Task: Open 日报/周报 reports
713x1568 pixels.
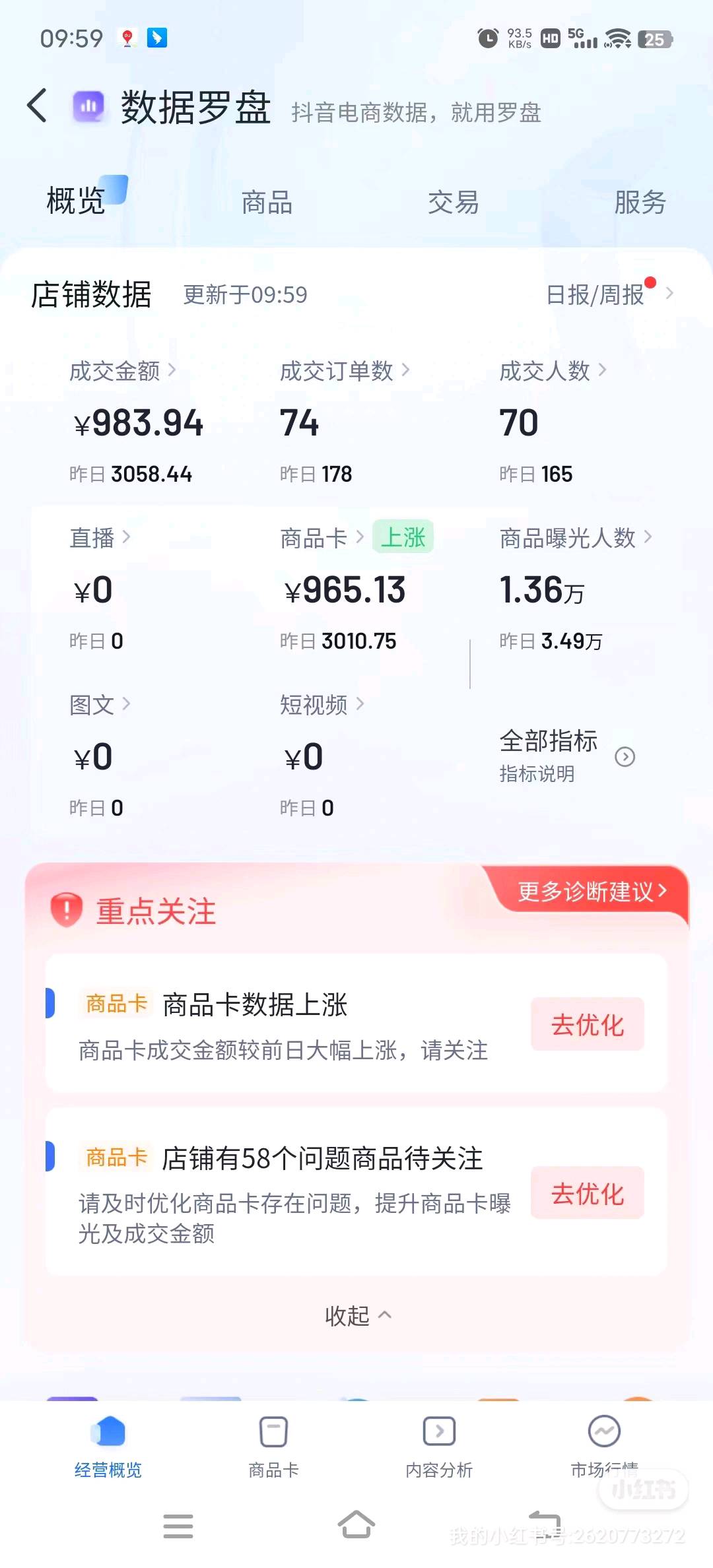Action: coord(608,294)
